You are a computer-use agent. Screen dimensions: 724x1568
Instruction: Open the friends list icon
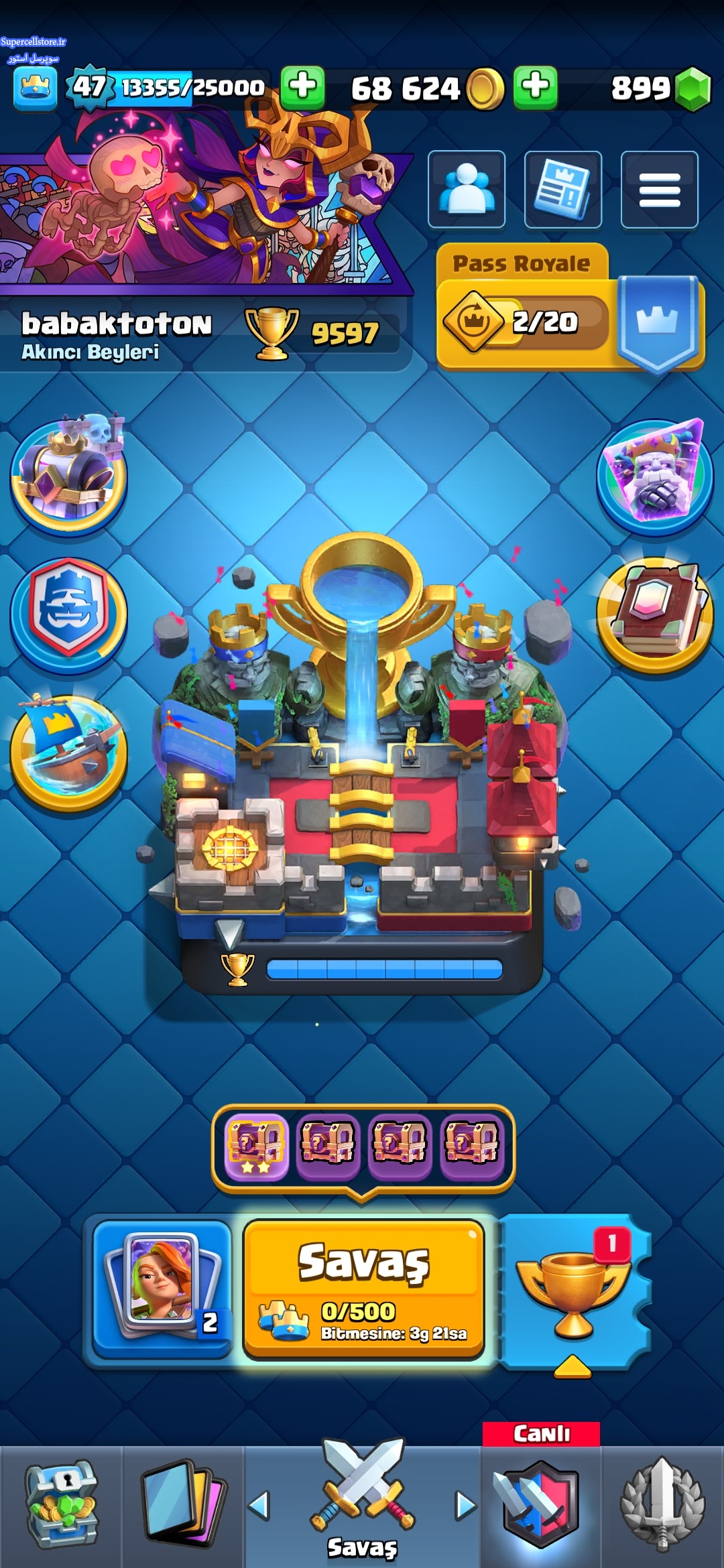click(467, 190)
